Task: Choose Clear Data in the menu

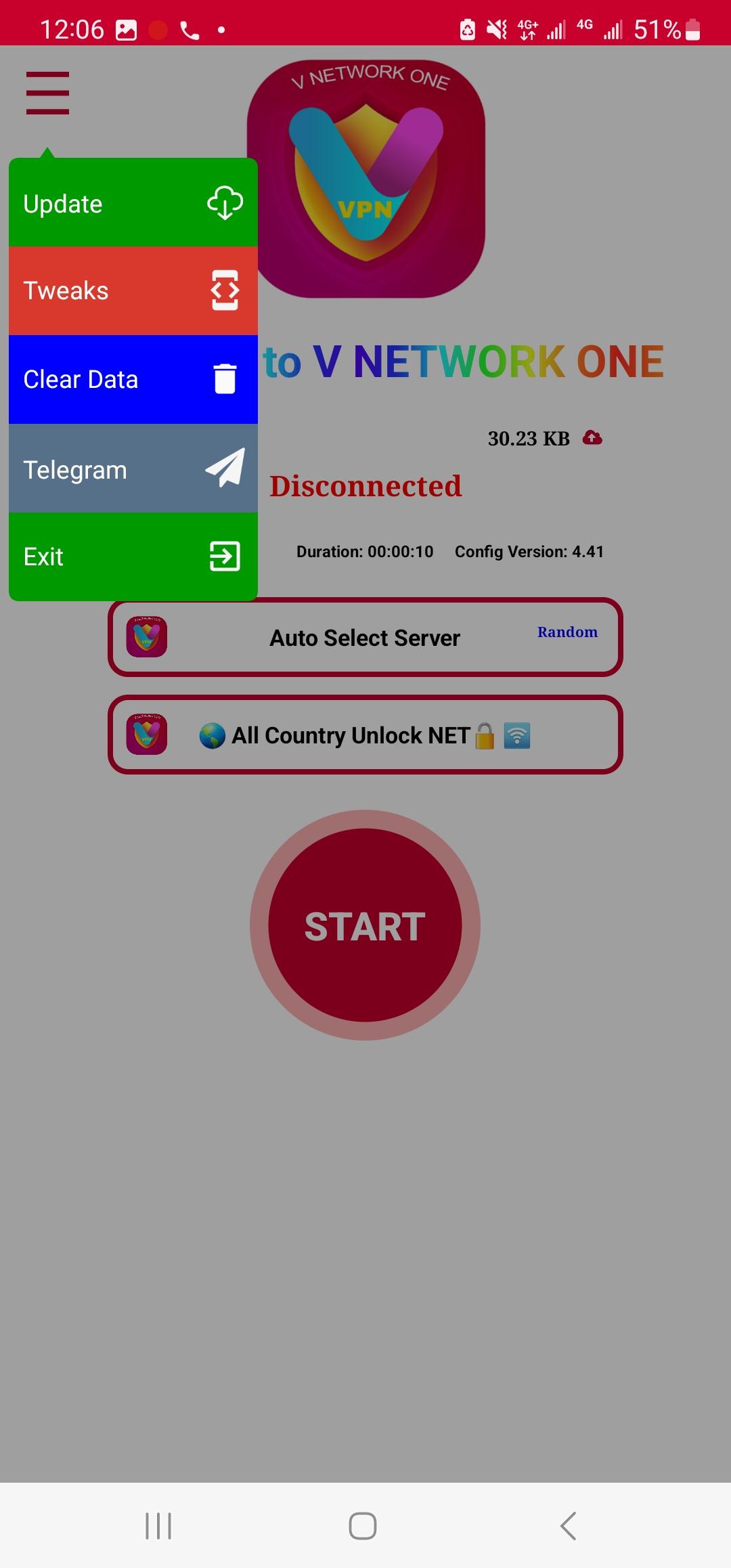Action: tap(133, 379)
